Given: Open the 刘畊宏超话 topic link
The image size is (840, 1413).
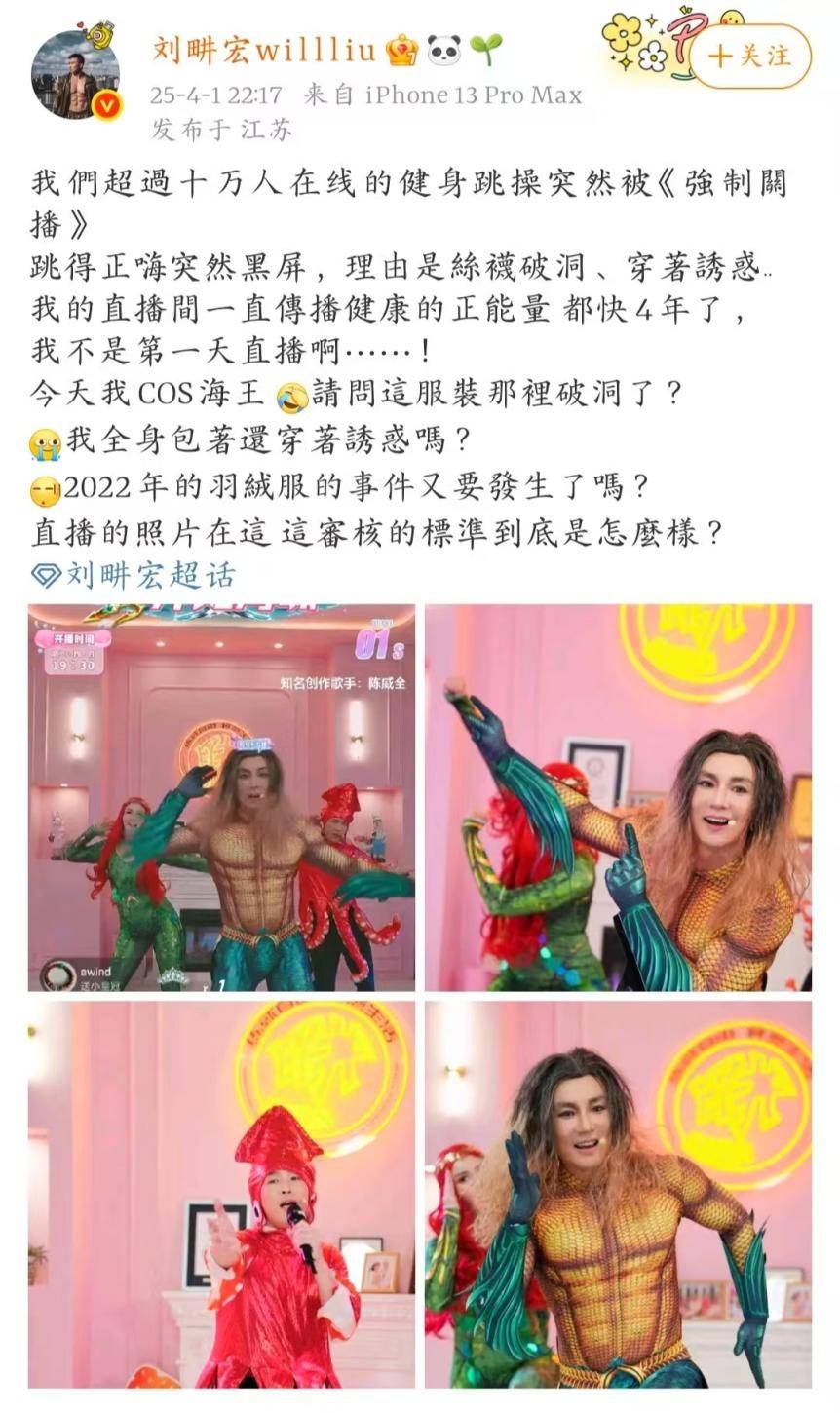Looking at the screenshot, I should pos(134,574).
